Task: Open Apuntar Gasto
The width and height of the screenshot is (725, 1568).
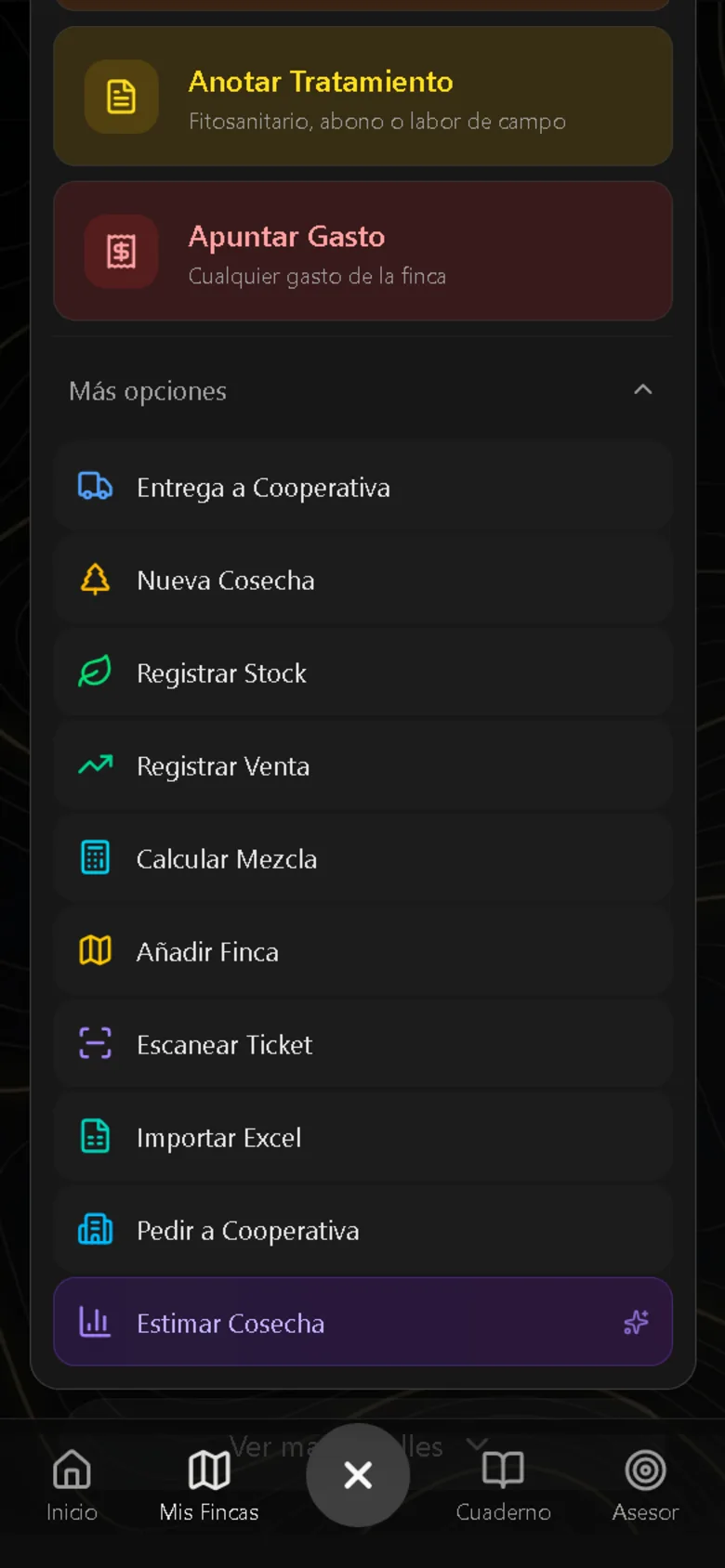Action: (x=362, y=252)
